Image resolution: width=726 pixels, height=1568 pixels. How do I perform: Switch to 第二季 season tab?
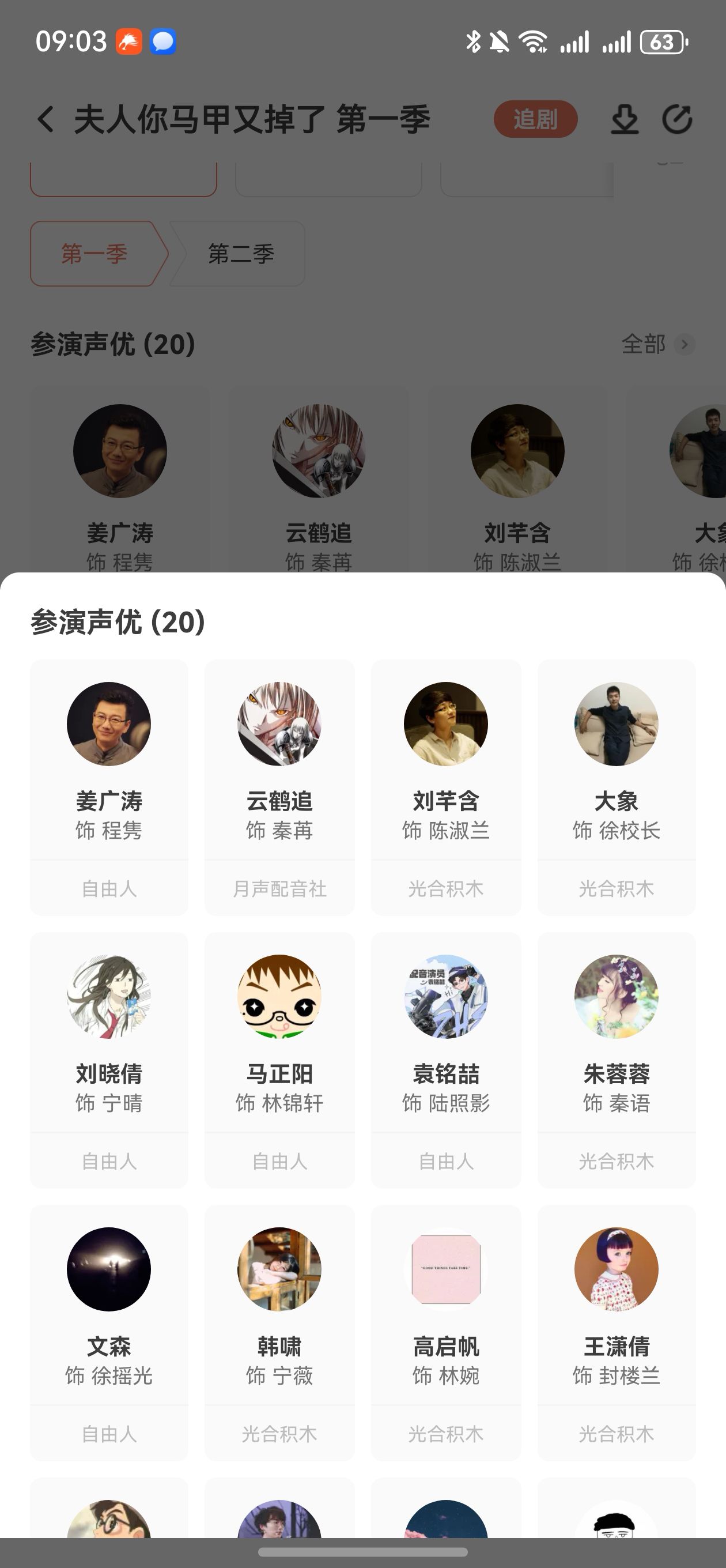point(240,254)
